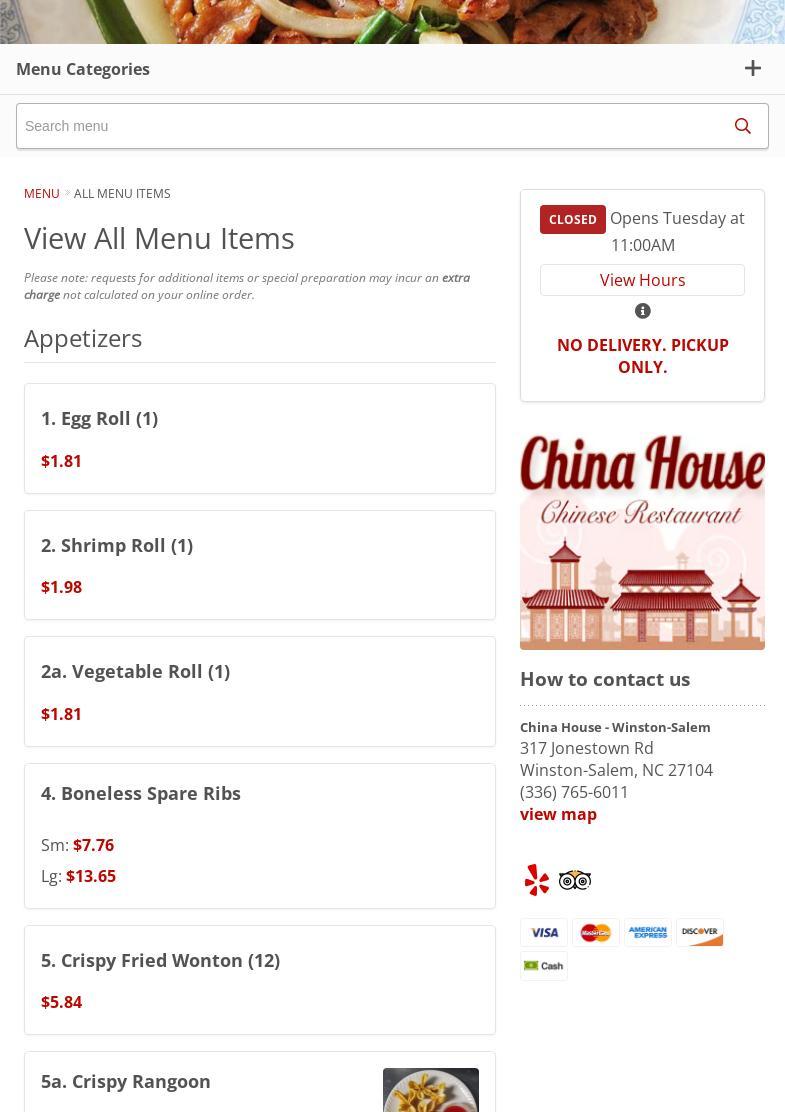Screen dimensions: 785x1112
Task: Tap the search magnifier icon
Action: 742,126
